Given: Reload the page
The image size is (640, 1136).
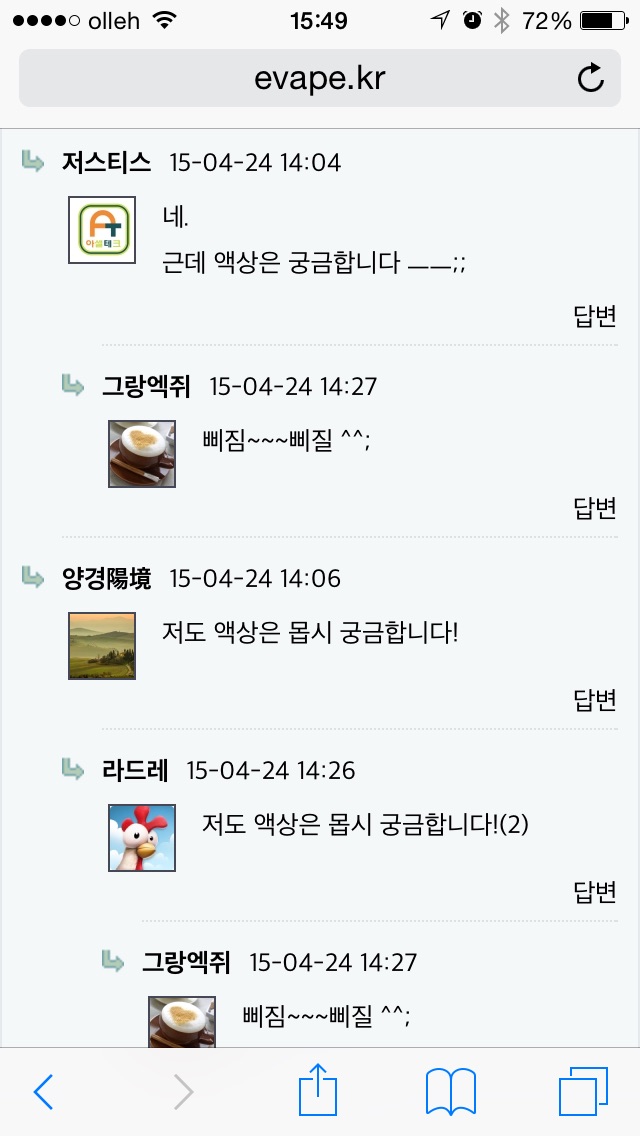Looking at the screenshot, I should [591, 78].
